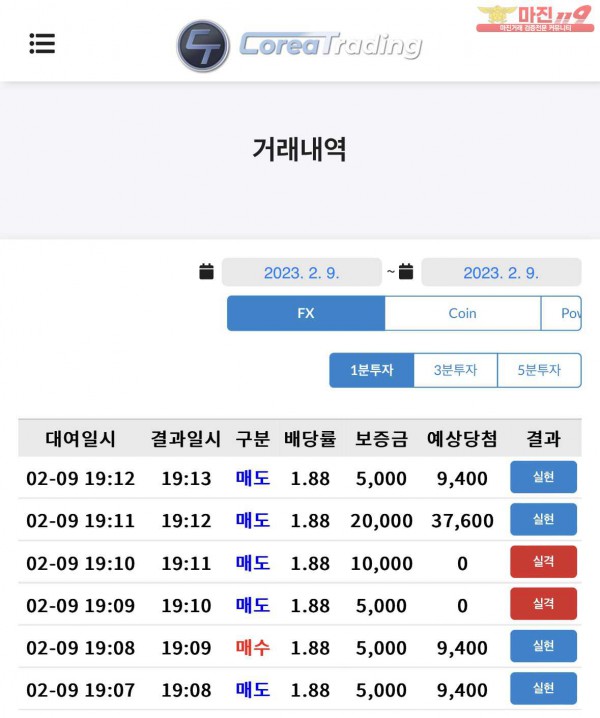The width and height of the screenshot is (600, 718).
Task: Tap 실격 button on the 19:09 trade
Action: 543,604
